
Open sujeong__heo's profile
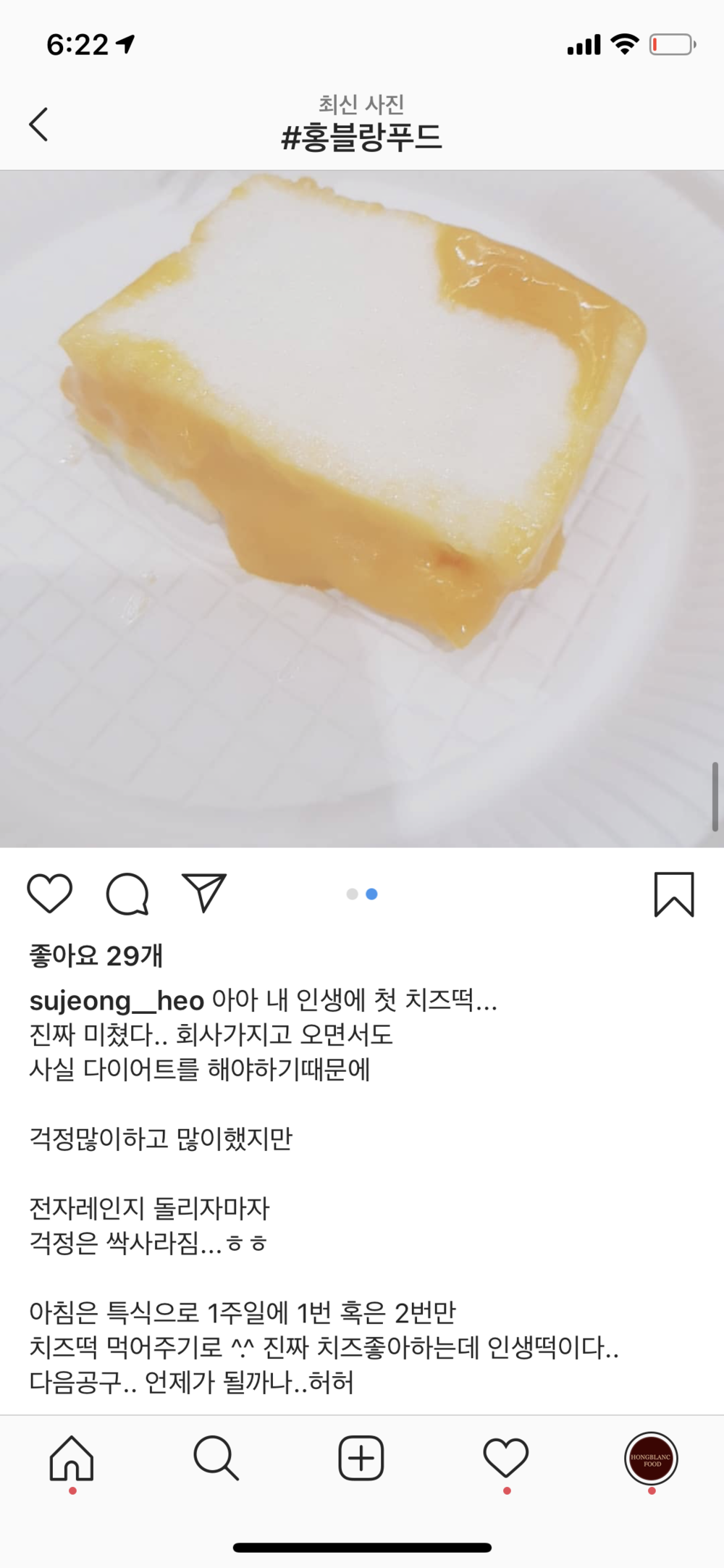point(117,1002)
